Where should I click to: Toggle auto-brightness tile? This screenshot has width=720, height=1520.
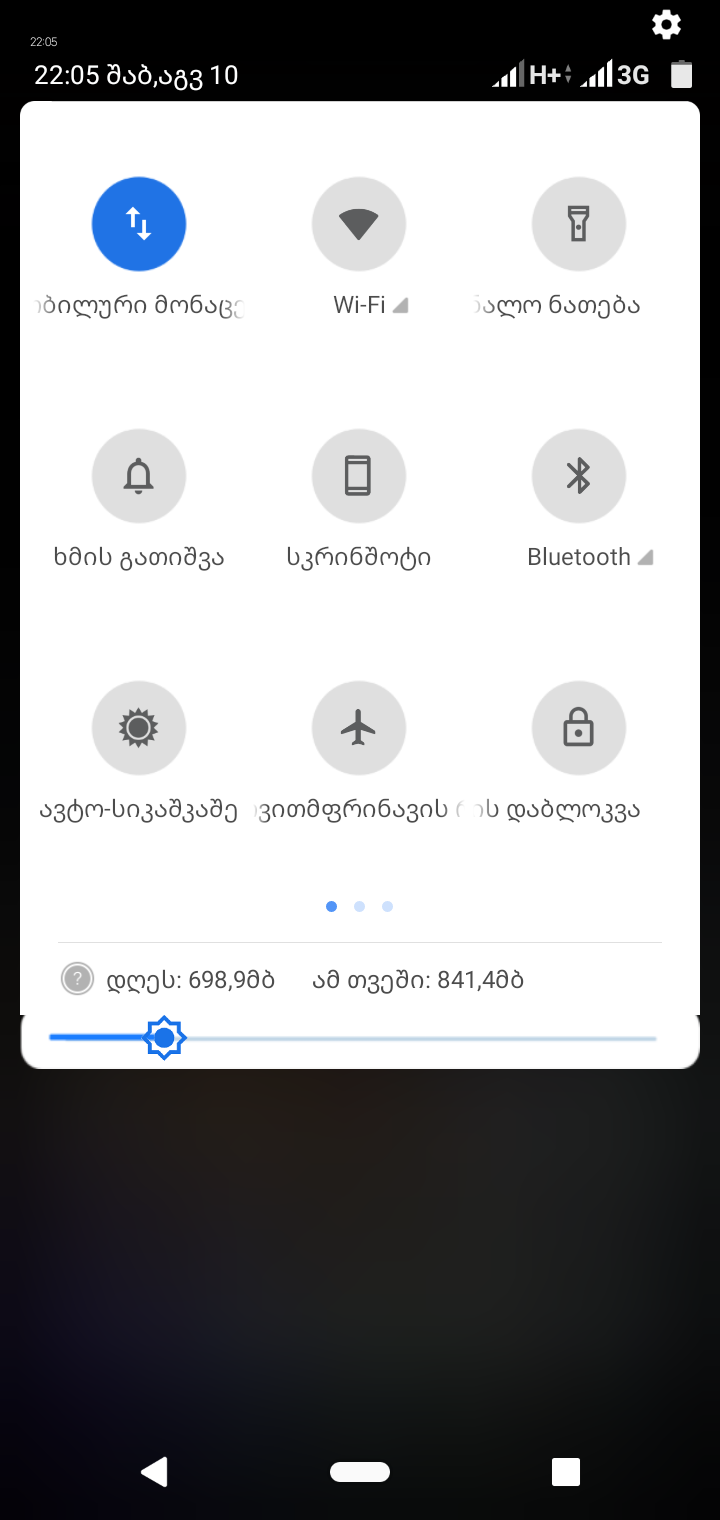139,728
